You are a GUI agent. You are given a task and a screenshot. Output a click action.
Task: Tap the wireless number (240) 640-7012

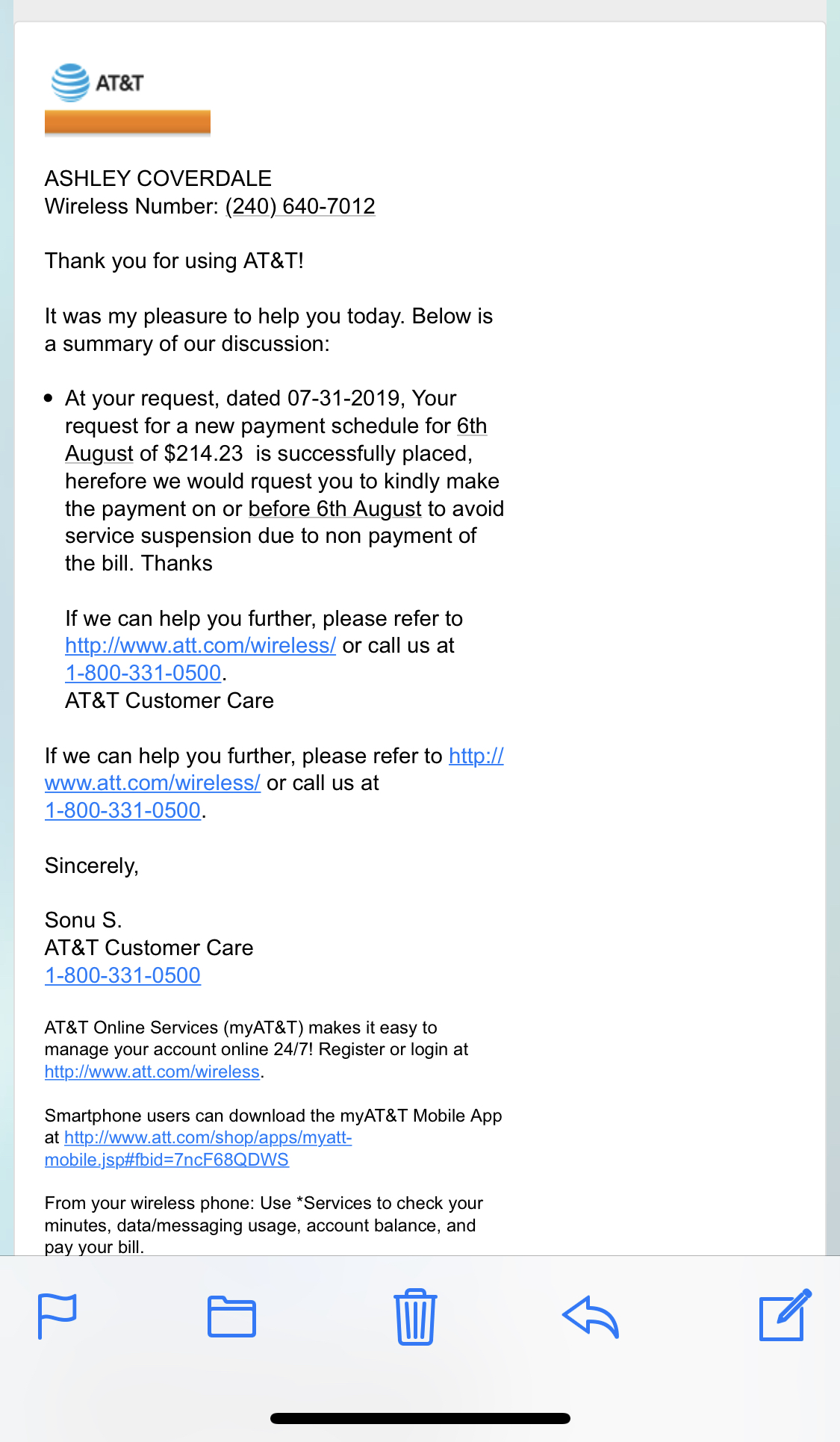point(300,206)
